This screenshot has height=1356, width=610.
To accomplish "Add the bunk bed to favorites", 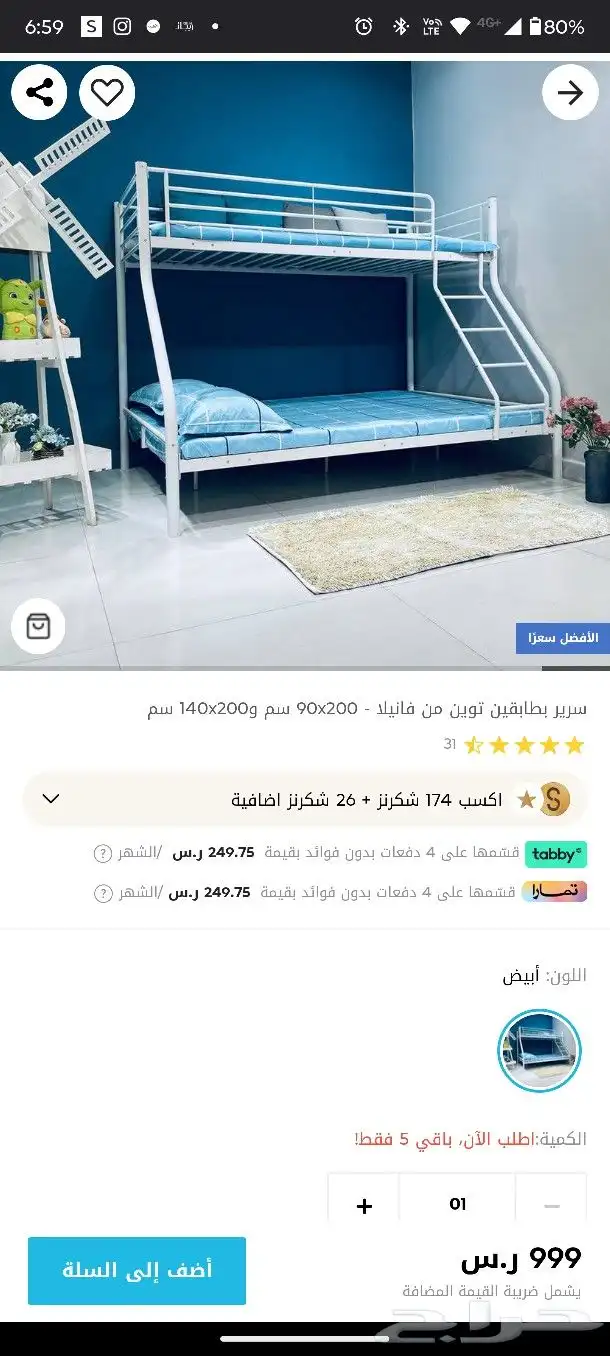I will pos(107,93).
